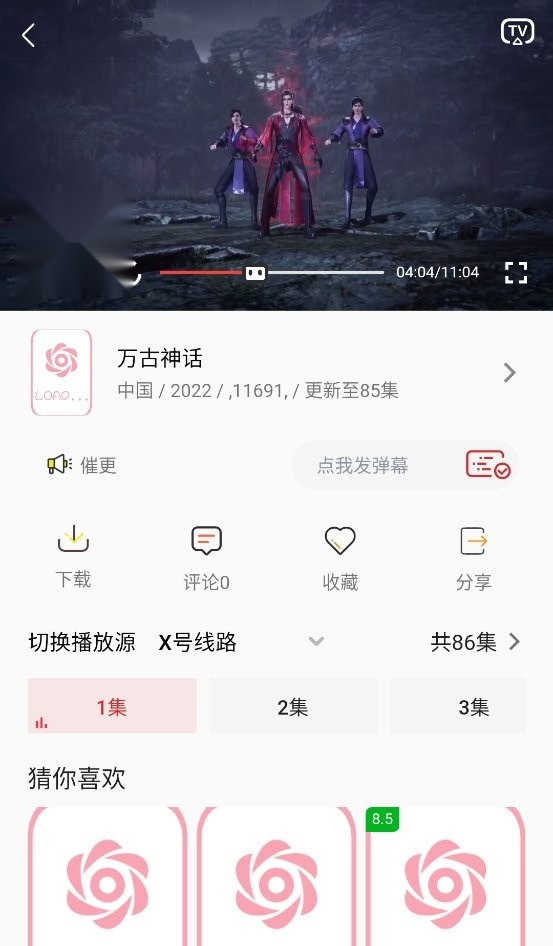Screen dimensions: 553x946
Task: Open details for 万古神话
Action: point(510,373)
